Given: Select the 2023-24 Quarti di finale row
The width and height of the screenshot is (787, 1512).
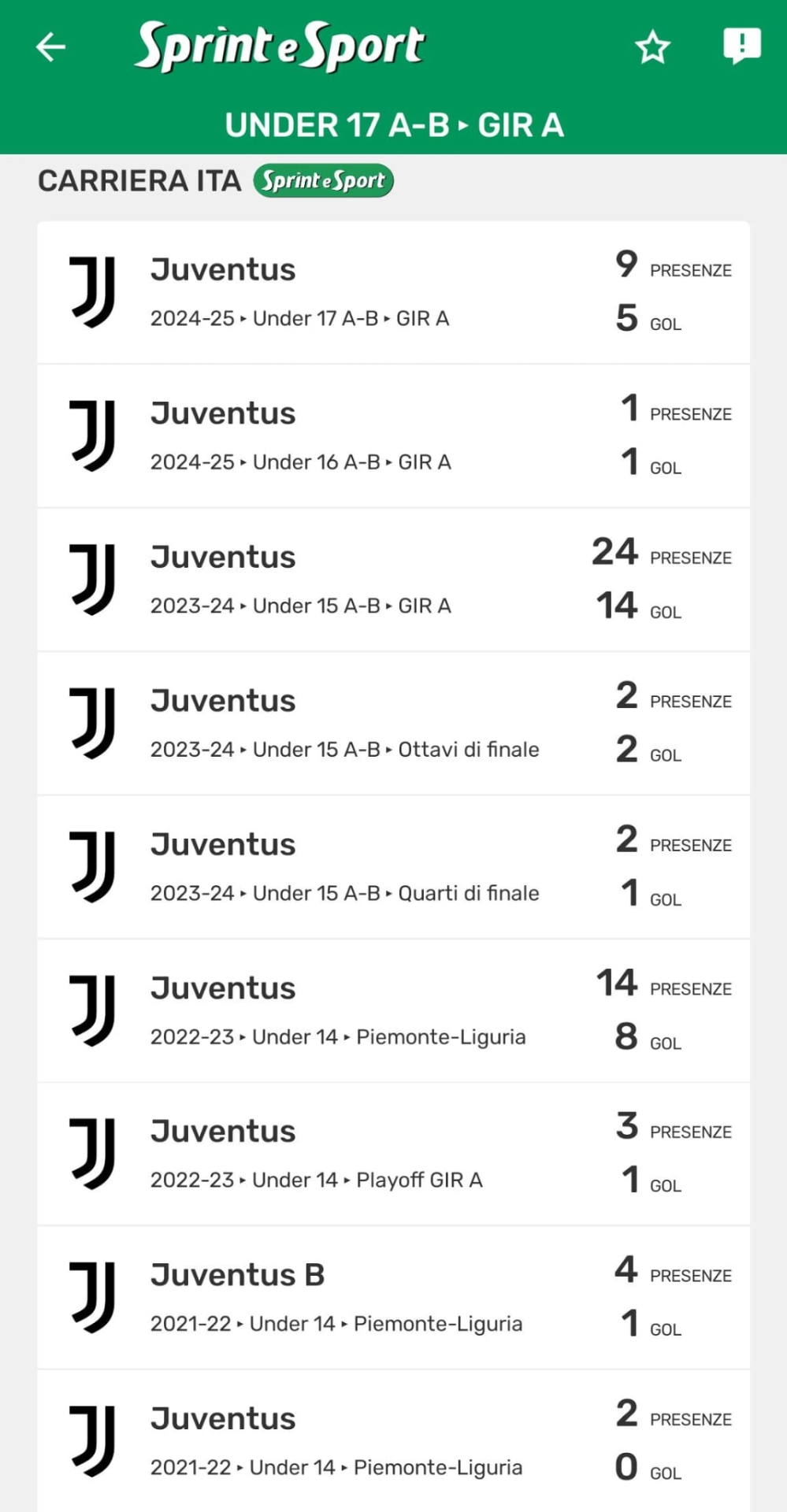Looking at the screenshot, I should point(393,868).
